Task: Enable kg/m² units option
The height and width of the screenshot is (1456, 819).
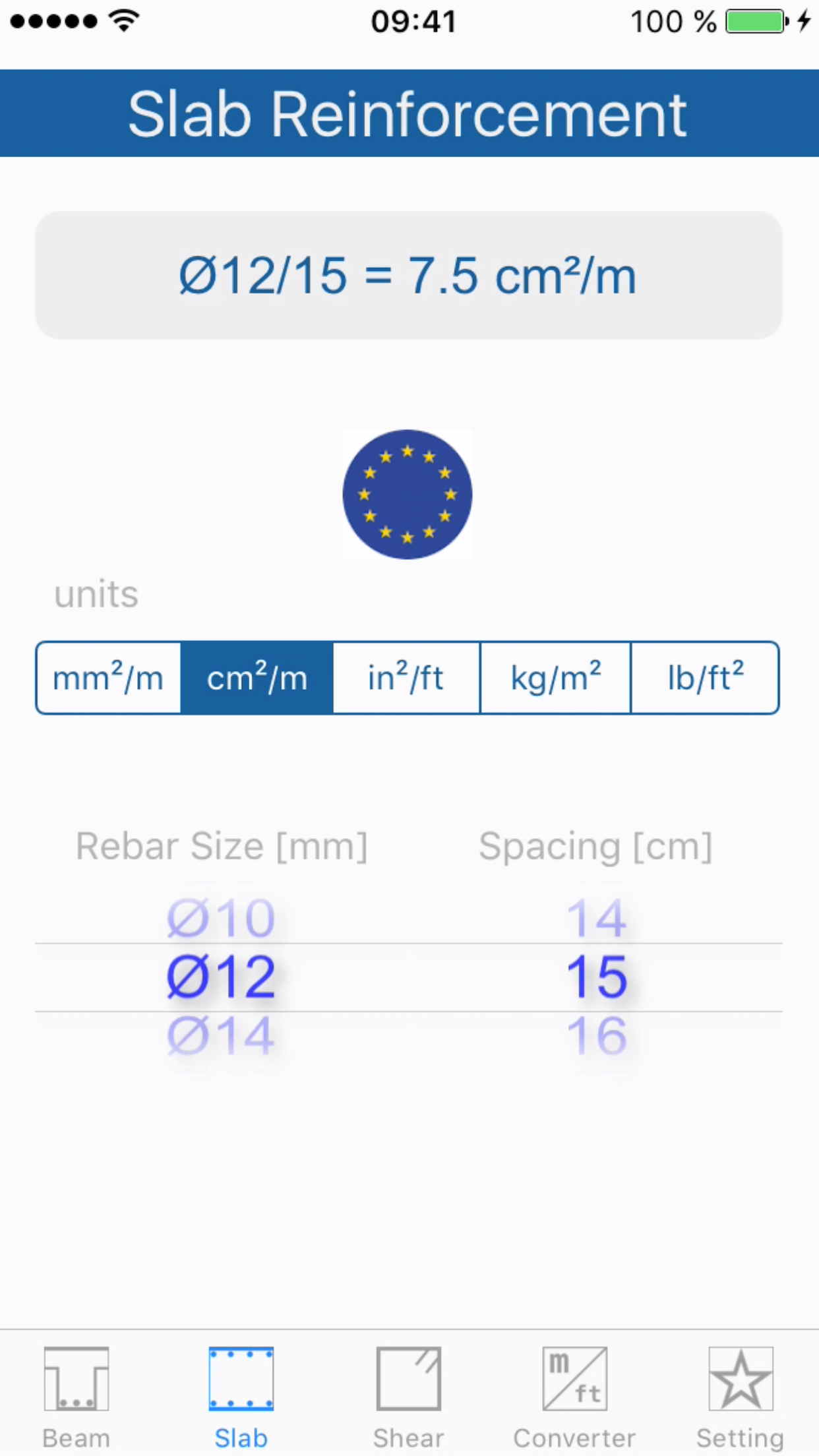Action: click(x=555, y=678)
